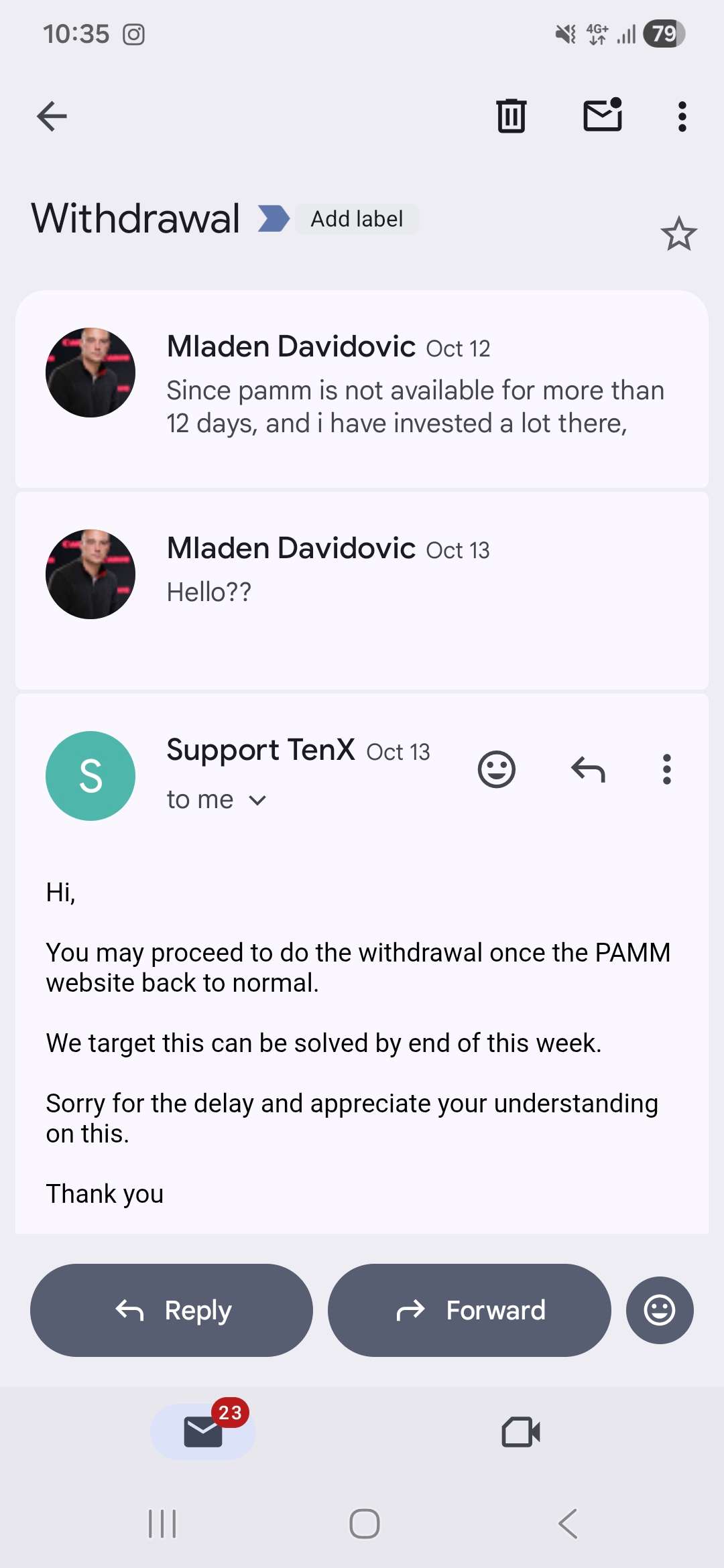Go to the system home screen

point(364,1524)
